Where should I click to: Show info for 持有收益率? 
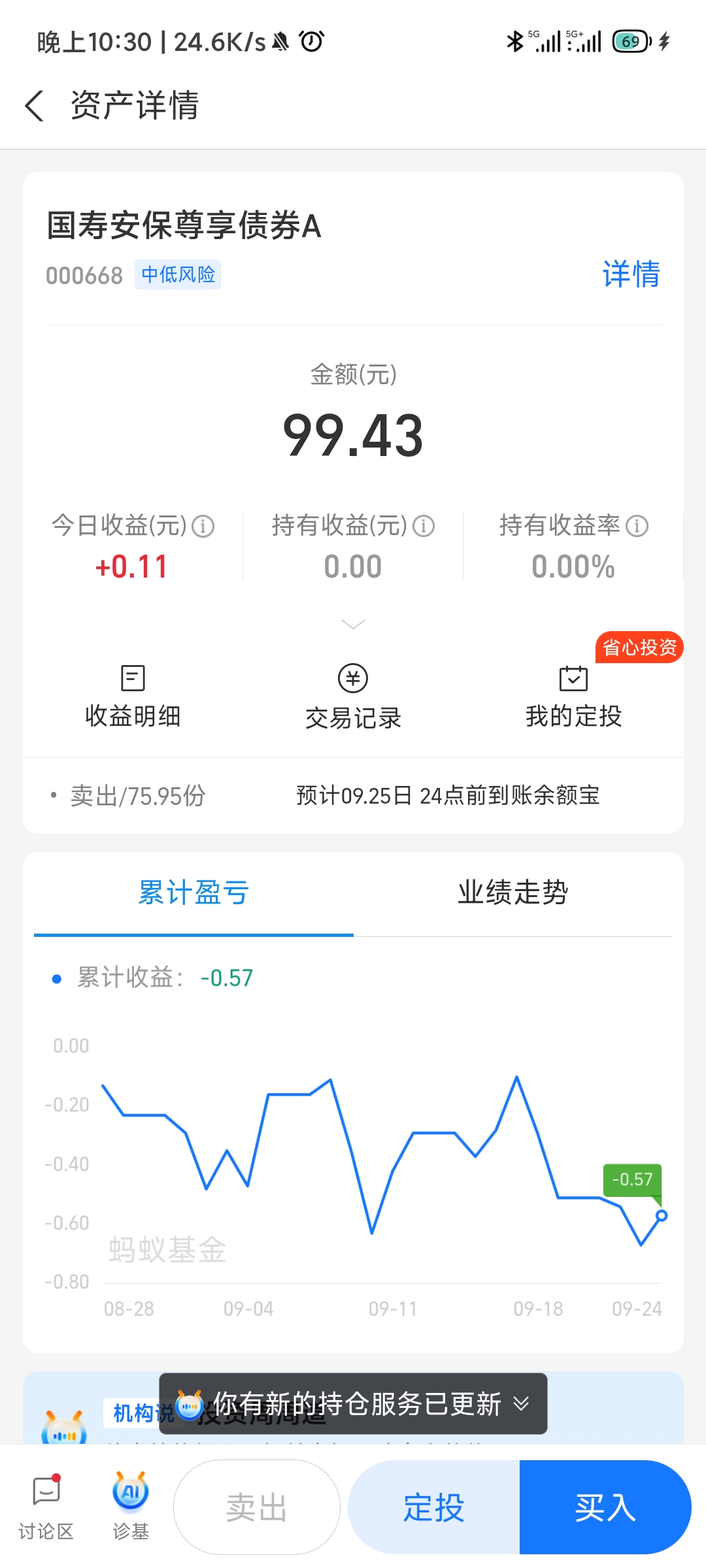pos(637,526)
